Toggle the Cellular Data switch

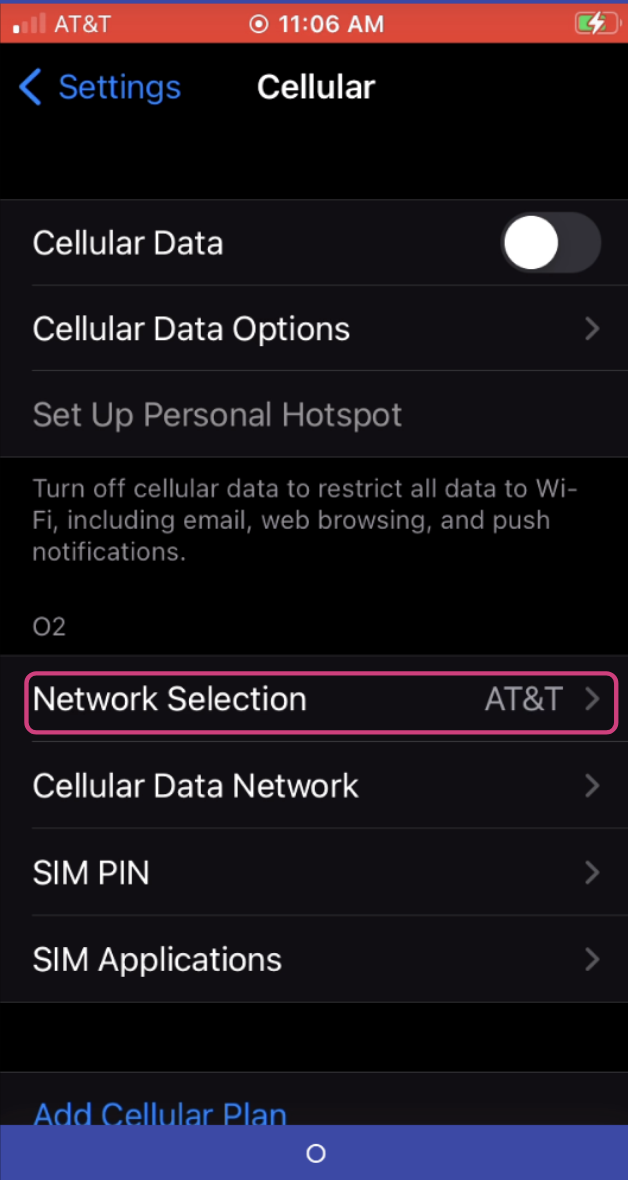pyautogui.click(x=550, y=243)
